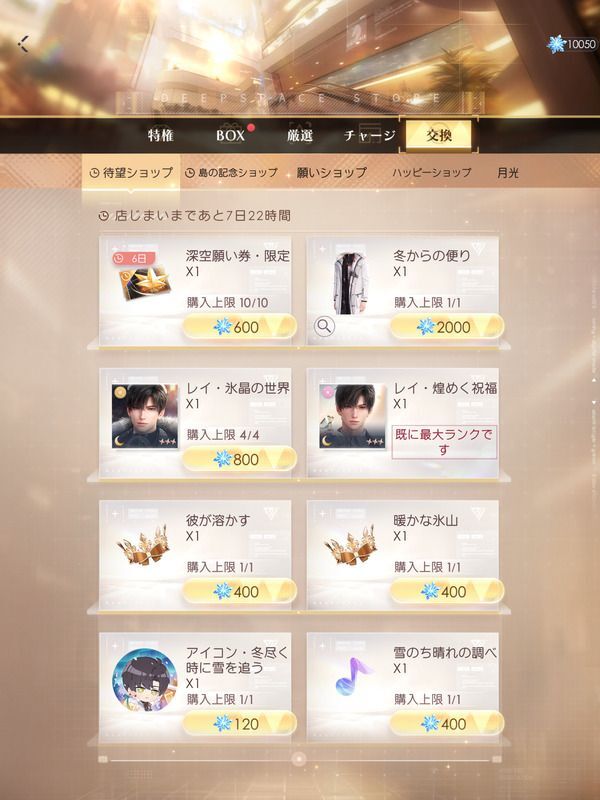Open the ハッピーショップ sub-tab
The image size is (600, 800).
click(431, 172)
